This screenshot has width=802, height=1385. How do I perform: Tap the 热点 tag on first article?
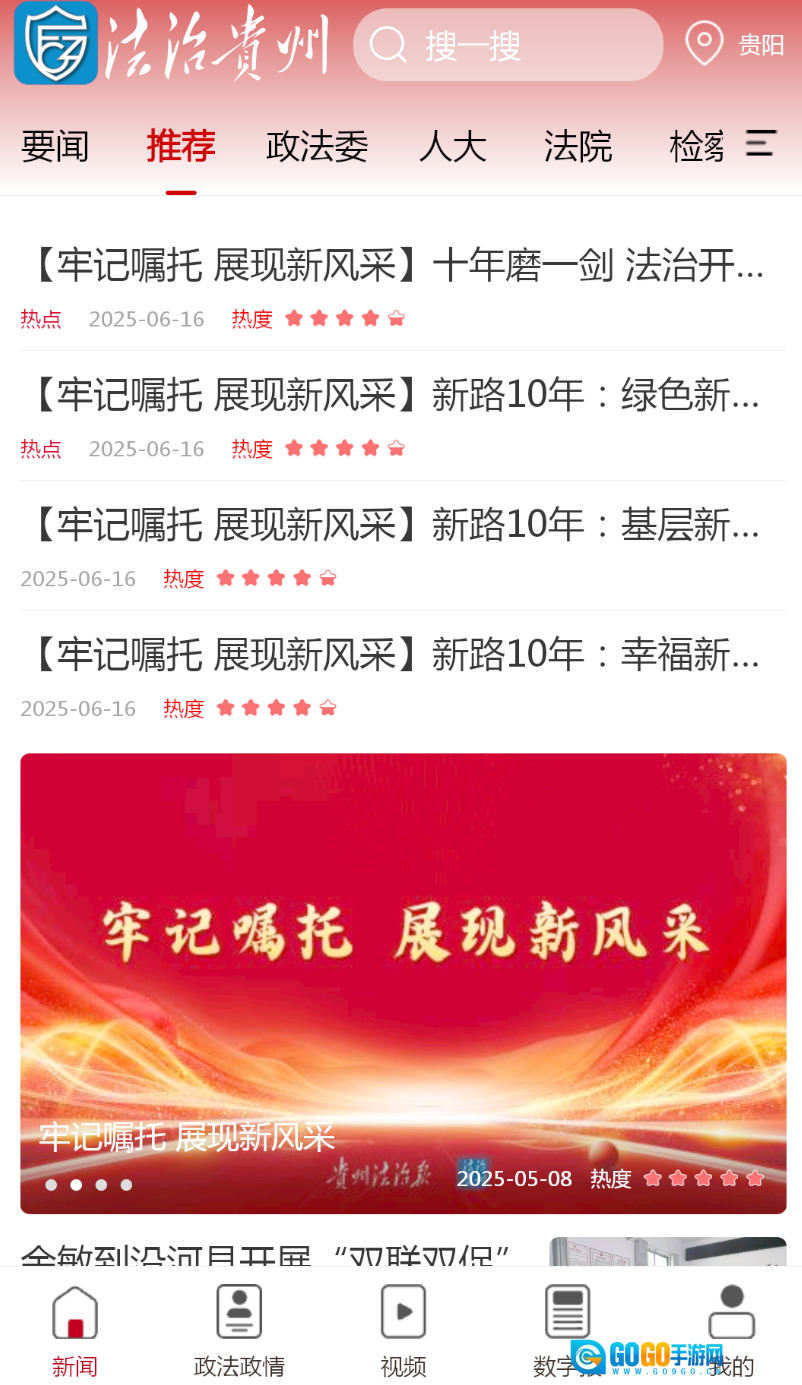tap(41, 318)
